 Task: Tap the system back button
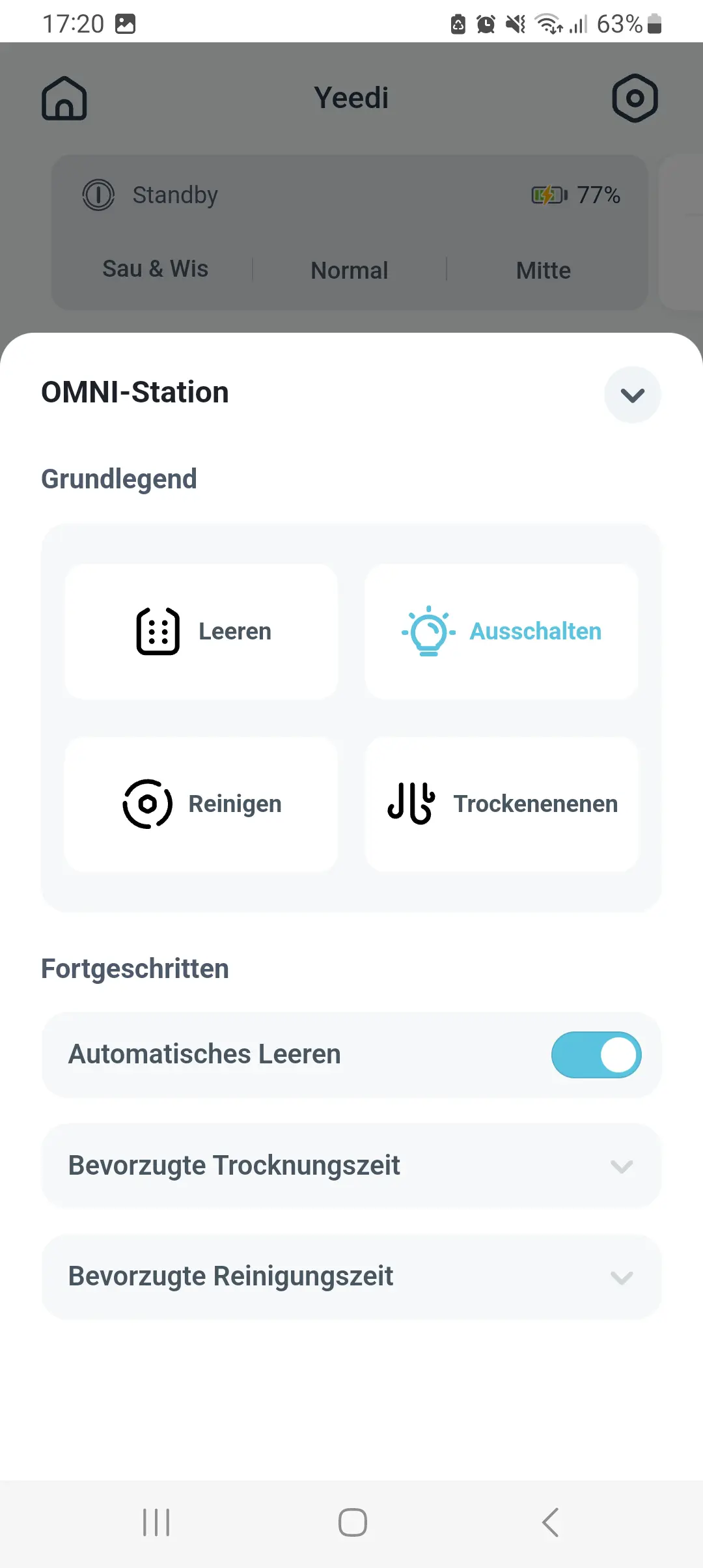coord(550,1522)
